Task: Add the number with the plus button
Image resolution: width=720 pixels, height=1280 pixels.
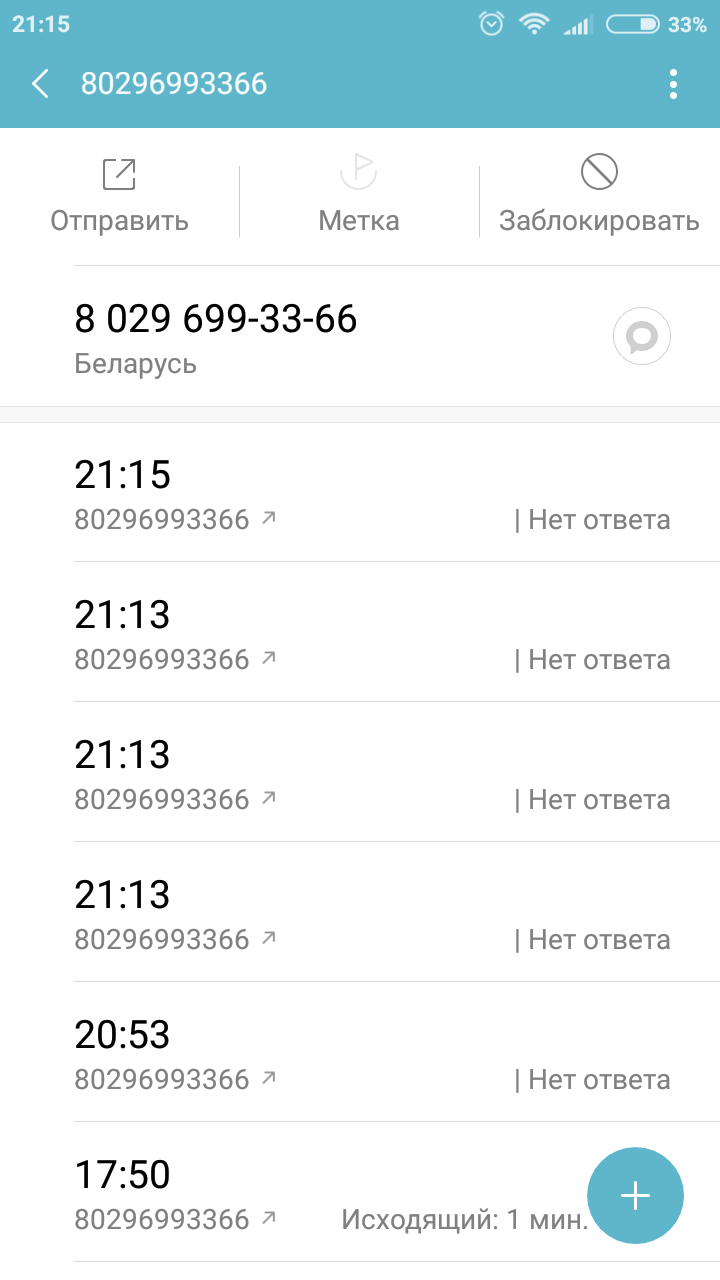Action: [635, 1196]
